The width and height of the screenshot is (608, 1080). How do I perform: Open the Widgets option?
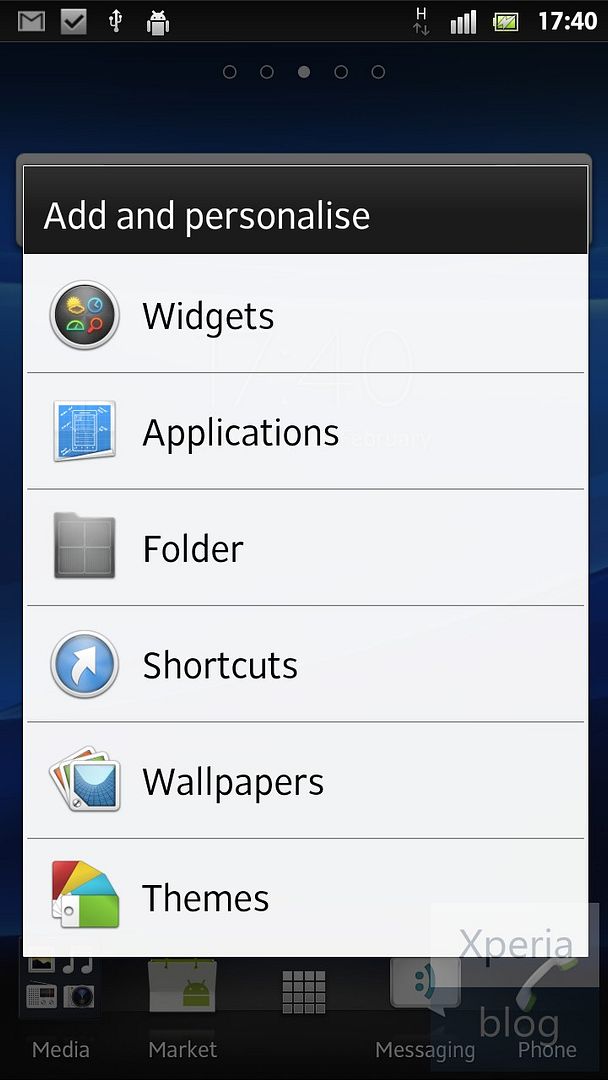click(305, 314)
